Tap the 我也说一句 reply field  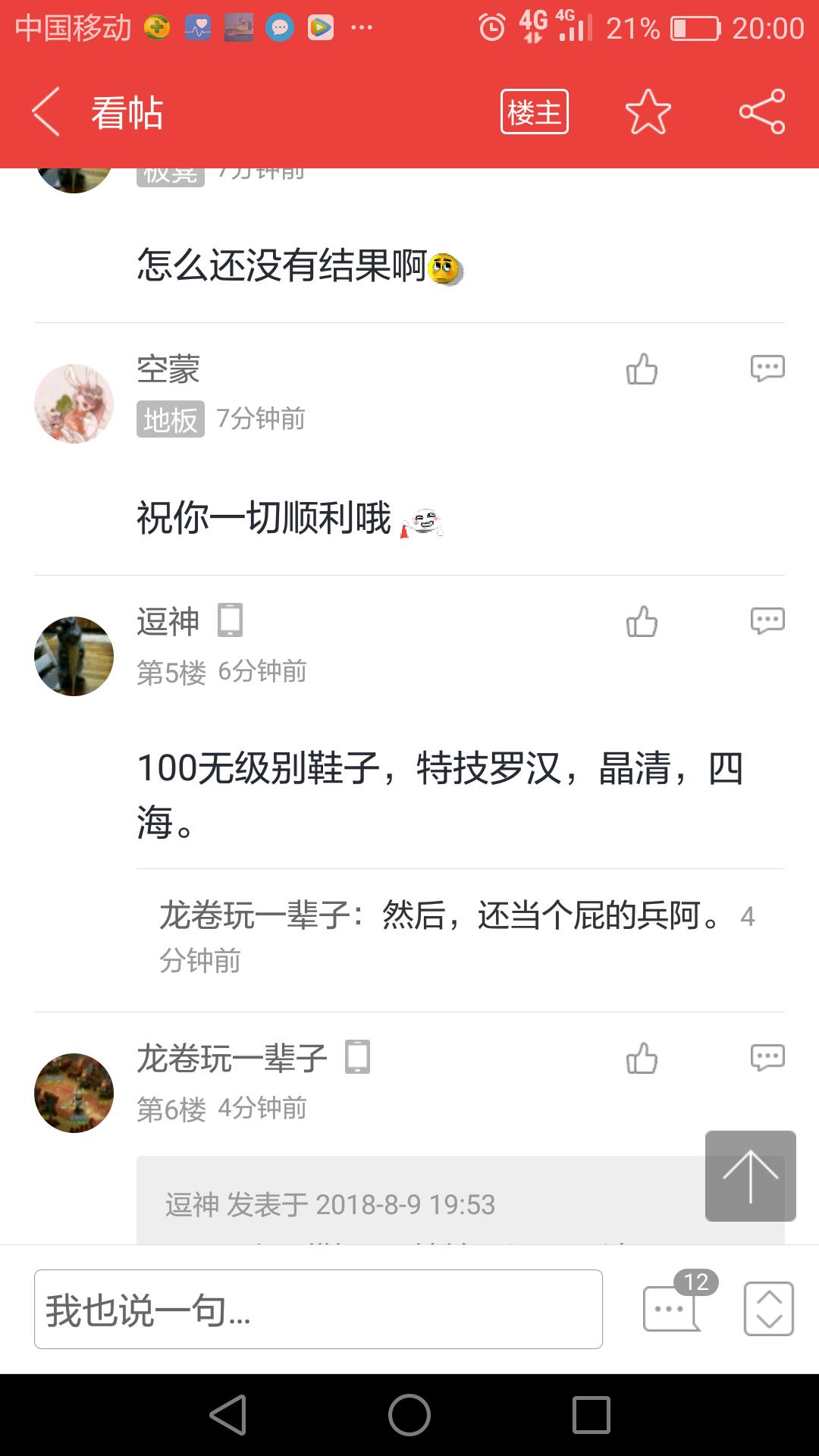[x=318, y=1310]
